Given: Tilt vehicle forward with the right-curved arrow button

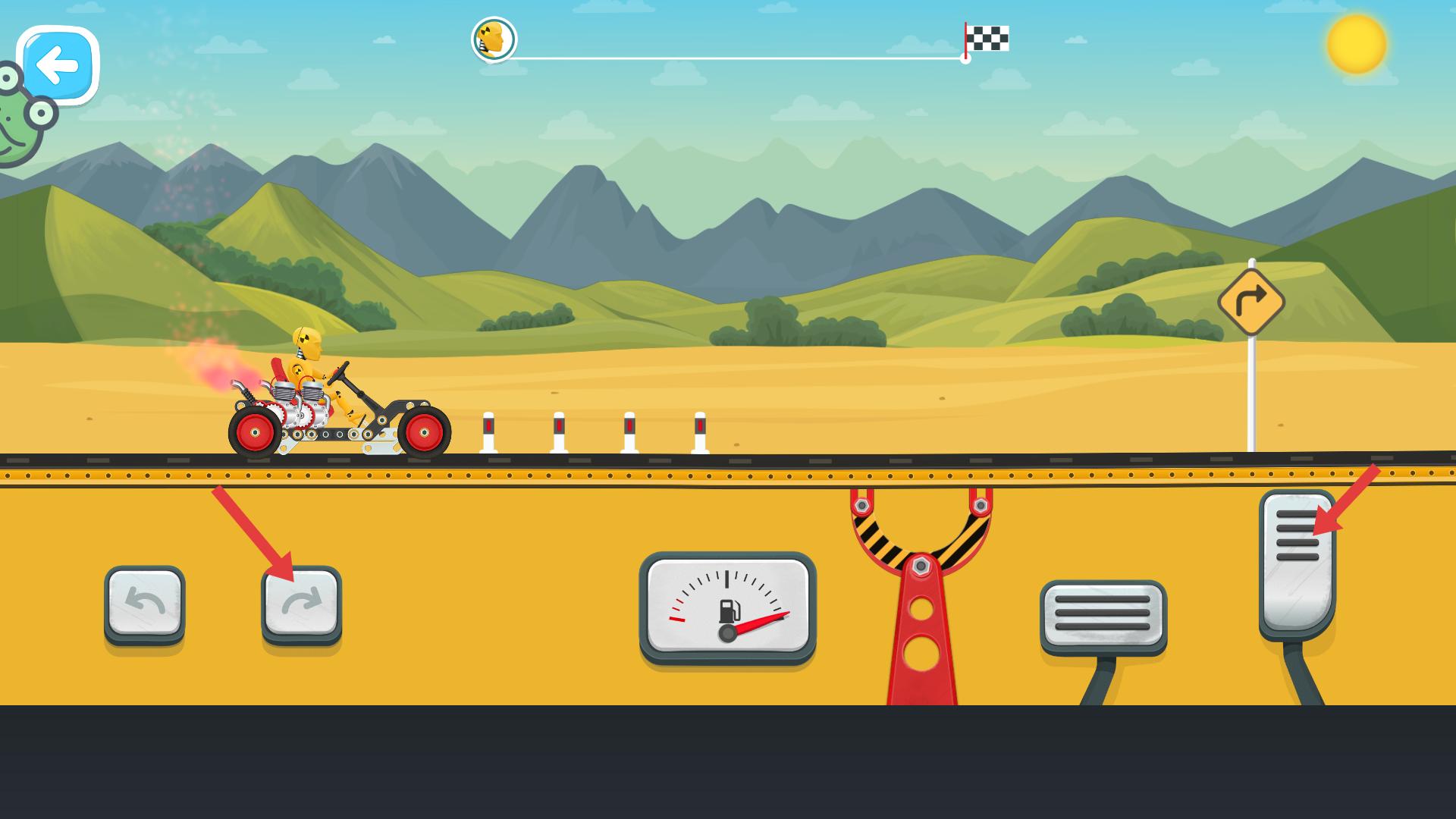Looking at the screenshot, I should pyautogui.click(x=302, y=603).
